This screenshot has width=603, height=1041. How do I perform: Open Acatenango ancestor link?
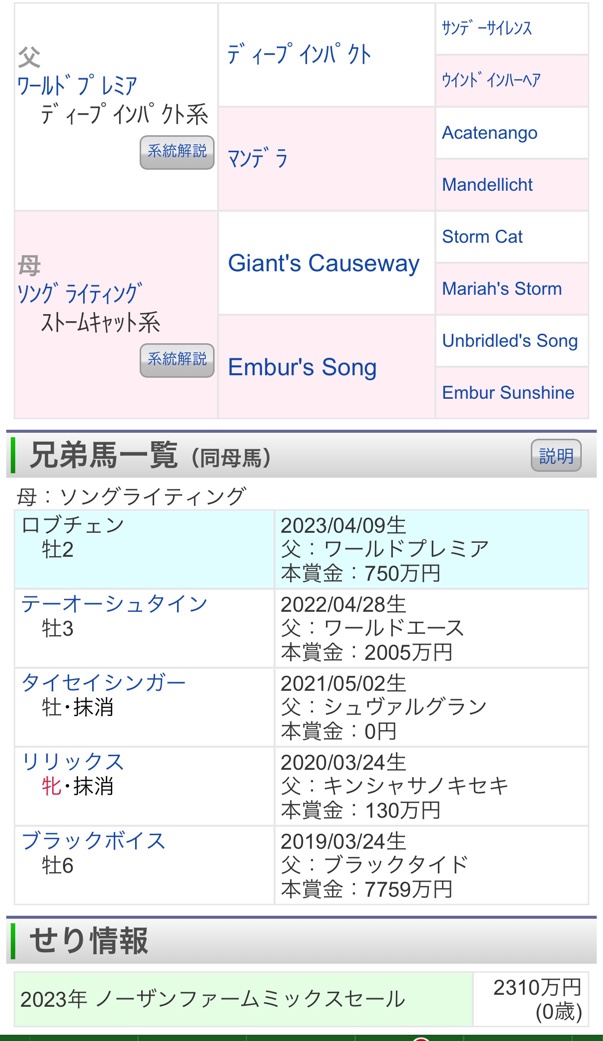tap(489, 133)
